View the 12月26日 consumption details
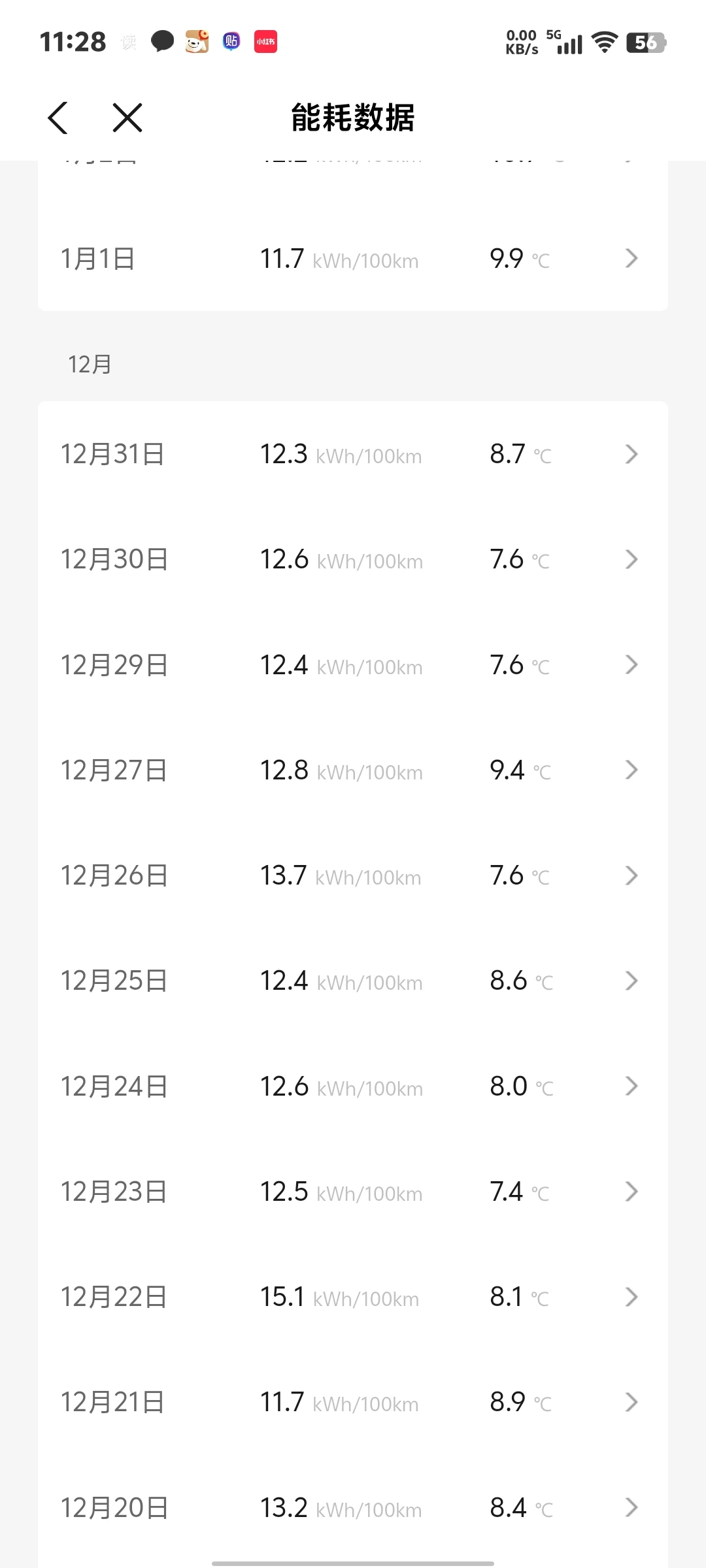 (353, 875)
